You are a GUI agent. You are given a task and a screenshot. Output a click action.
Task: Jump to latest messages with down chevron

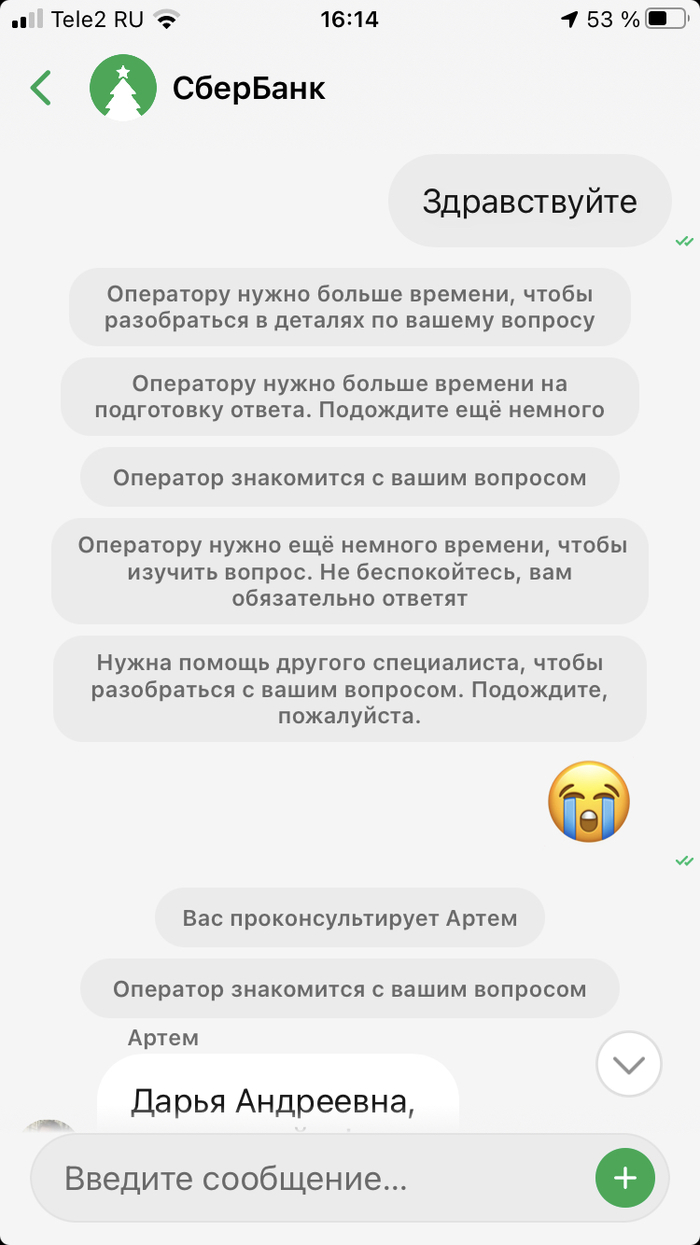628,1065
